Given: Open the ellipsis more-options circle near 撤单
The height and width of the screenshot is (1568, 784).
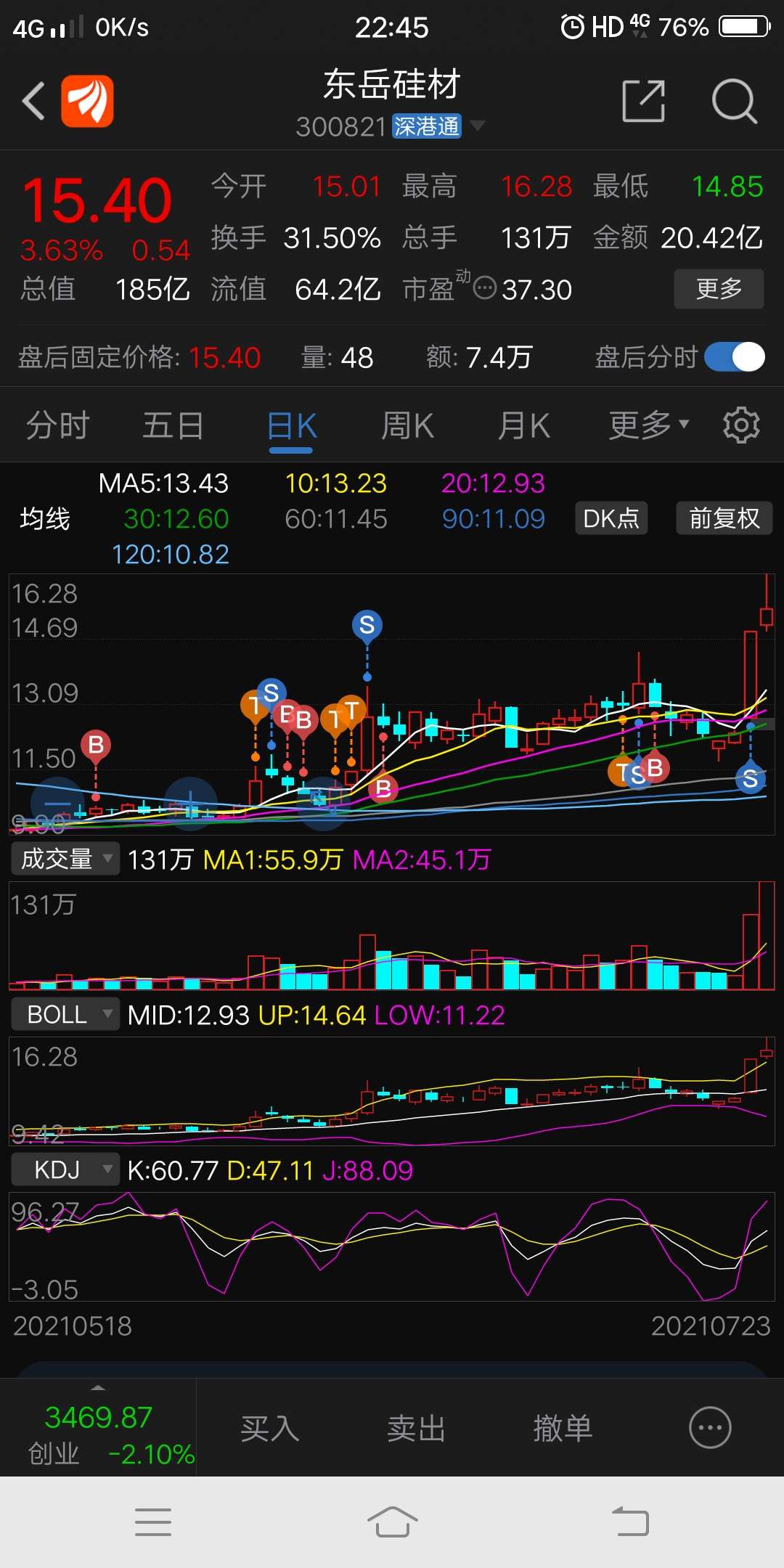Looking at the screenshot, I should (709, 1427).
